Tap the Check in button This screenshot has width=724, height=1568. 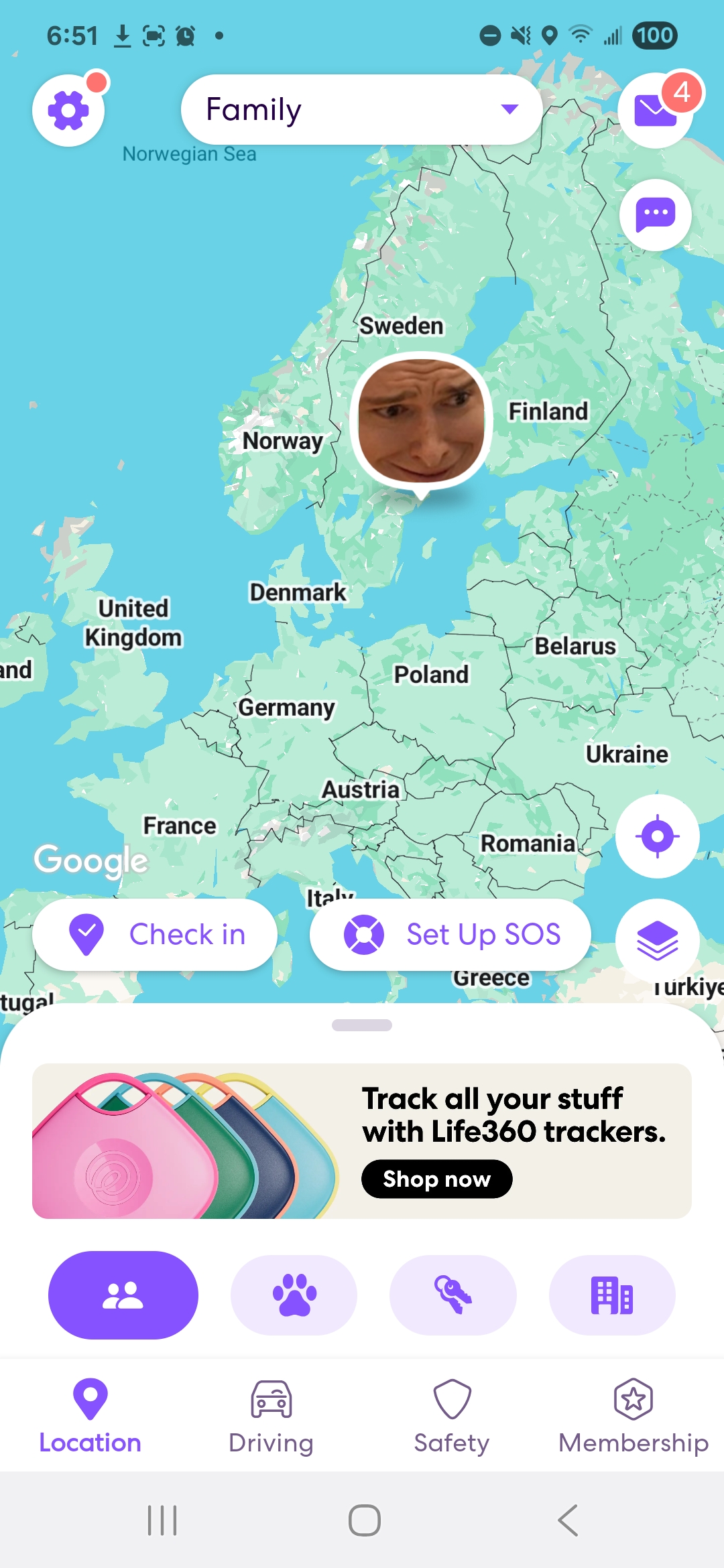tap(155, 934)
